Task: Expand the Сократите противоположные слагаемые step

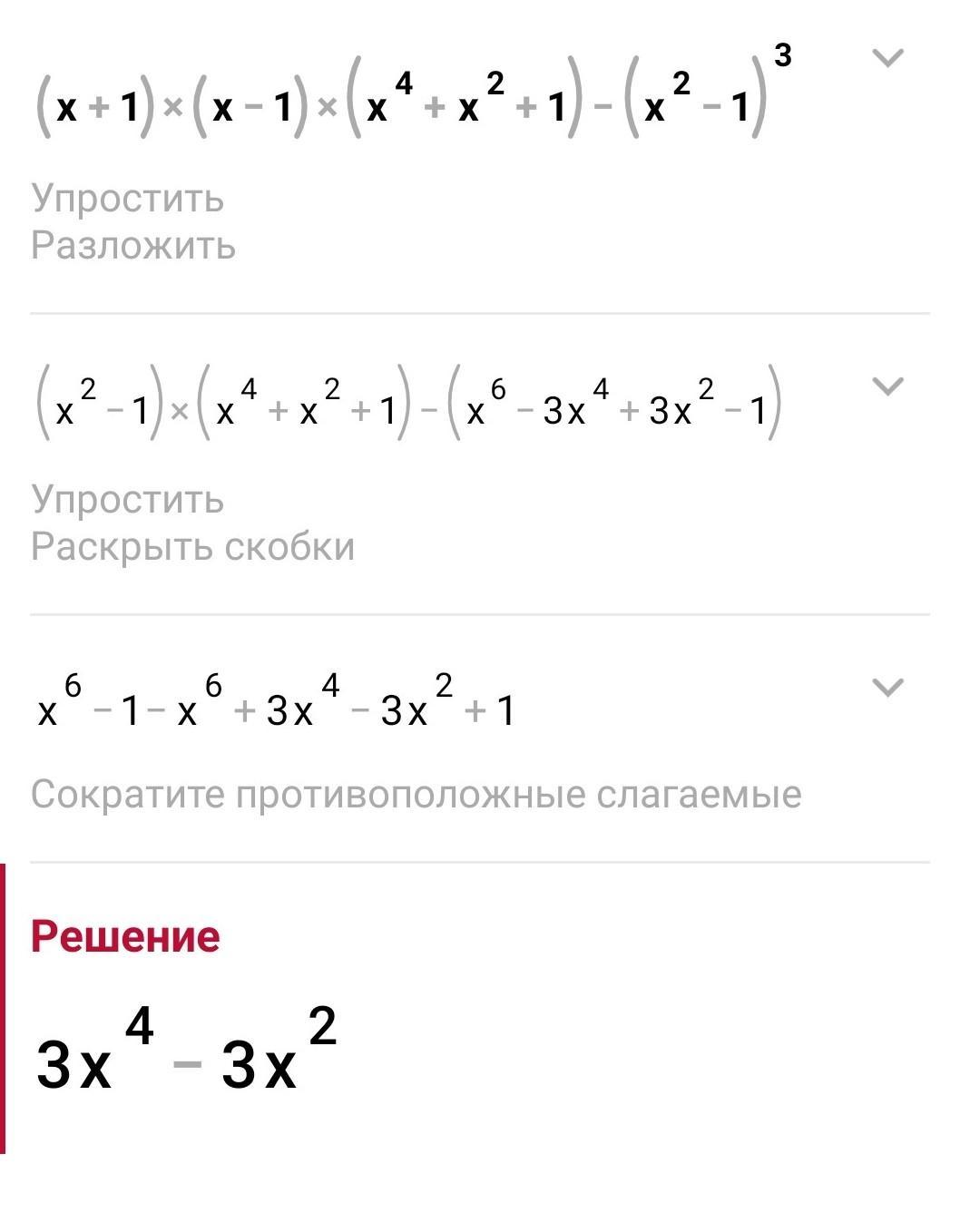Action: point(887,688)
